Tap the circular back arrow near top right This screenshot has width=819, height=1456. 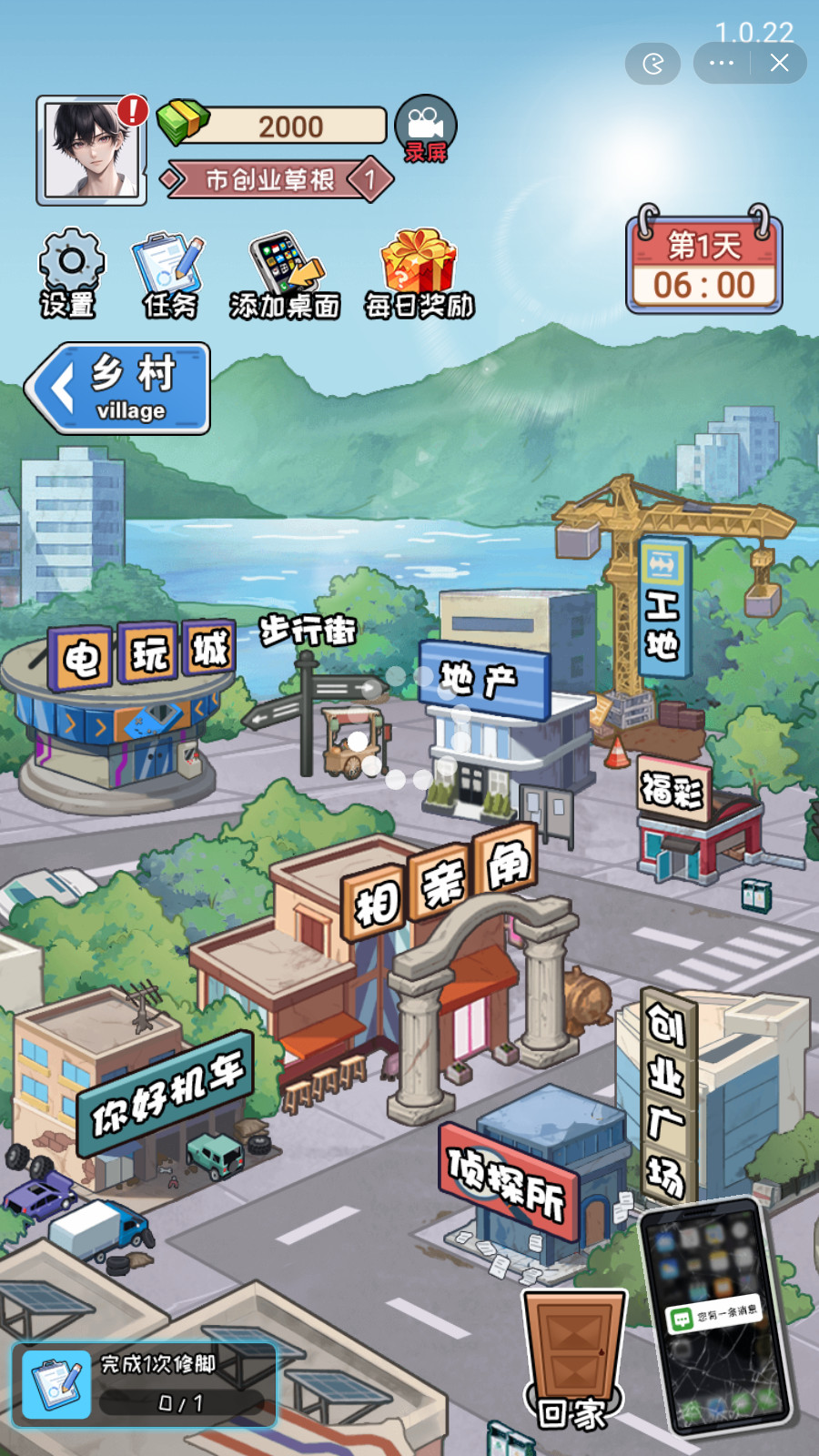652,64
